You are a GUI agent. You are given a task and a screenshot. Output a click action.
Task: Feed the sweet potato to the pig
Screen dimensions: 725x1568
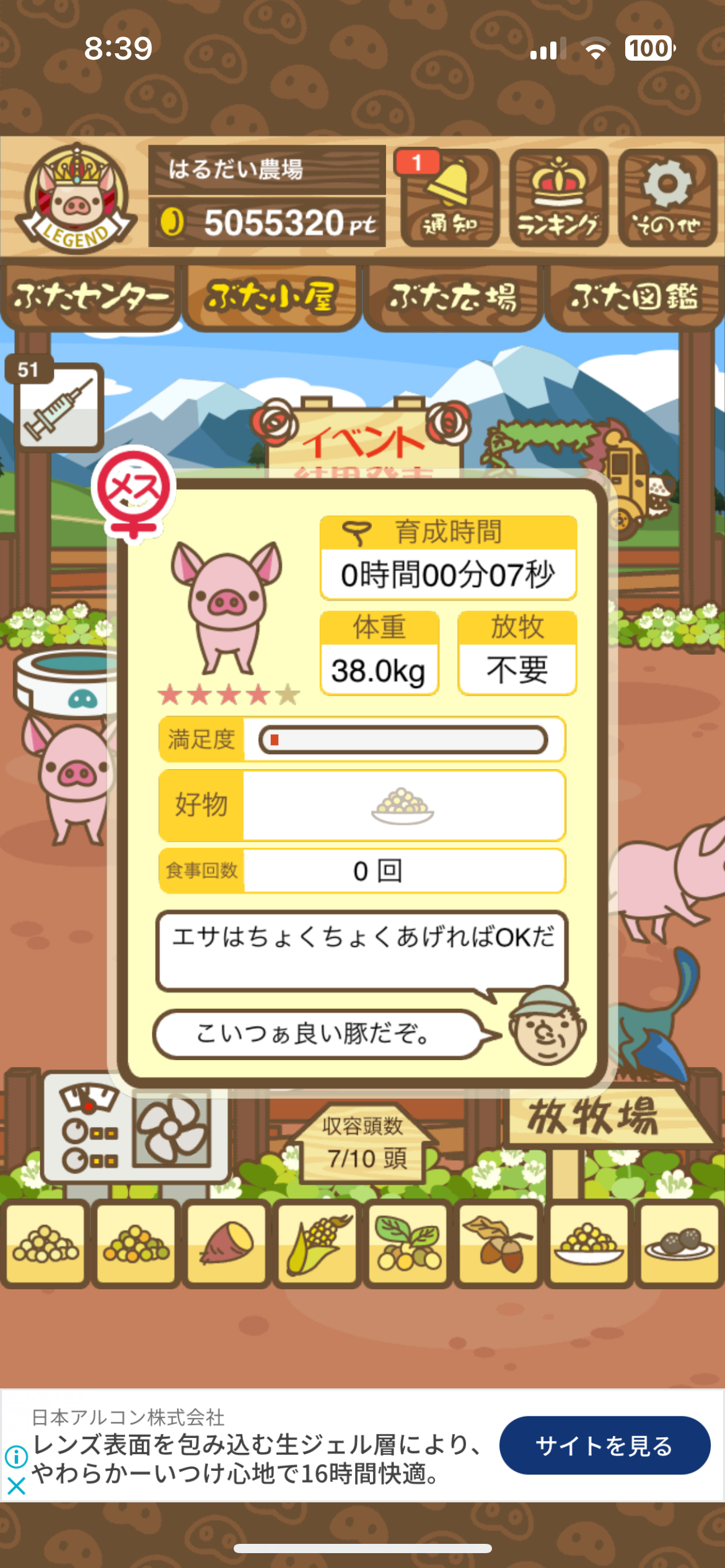click(226, 1243)
